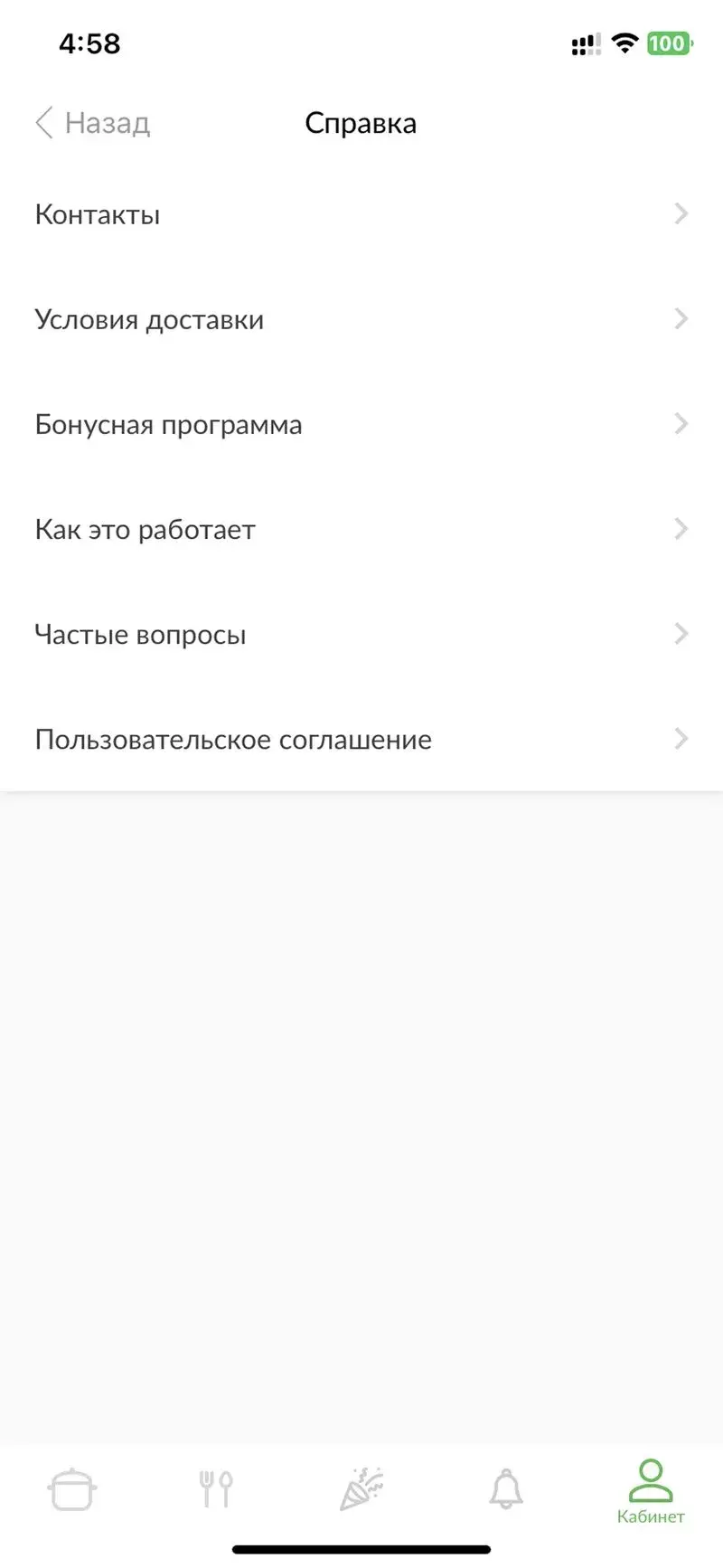Go back using the Назад button
This screenshot has height=1568, width=723.
pyautogui.click(x=92, y=123)
